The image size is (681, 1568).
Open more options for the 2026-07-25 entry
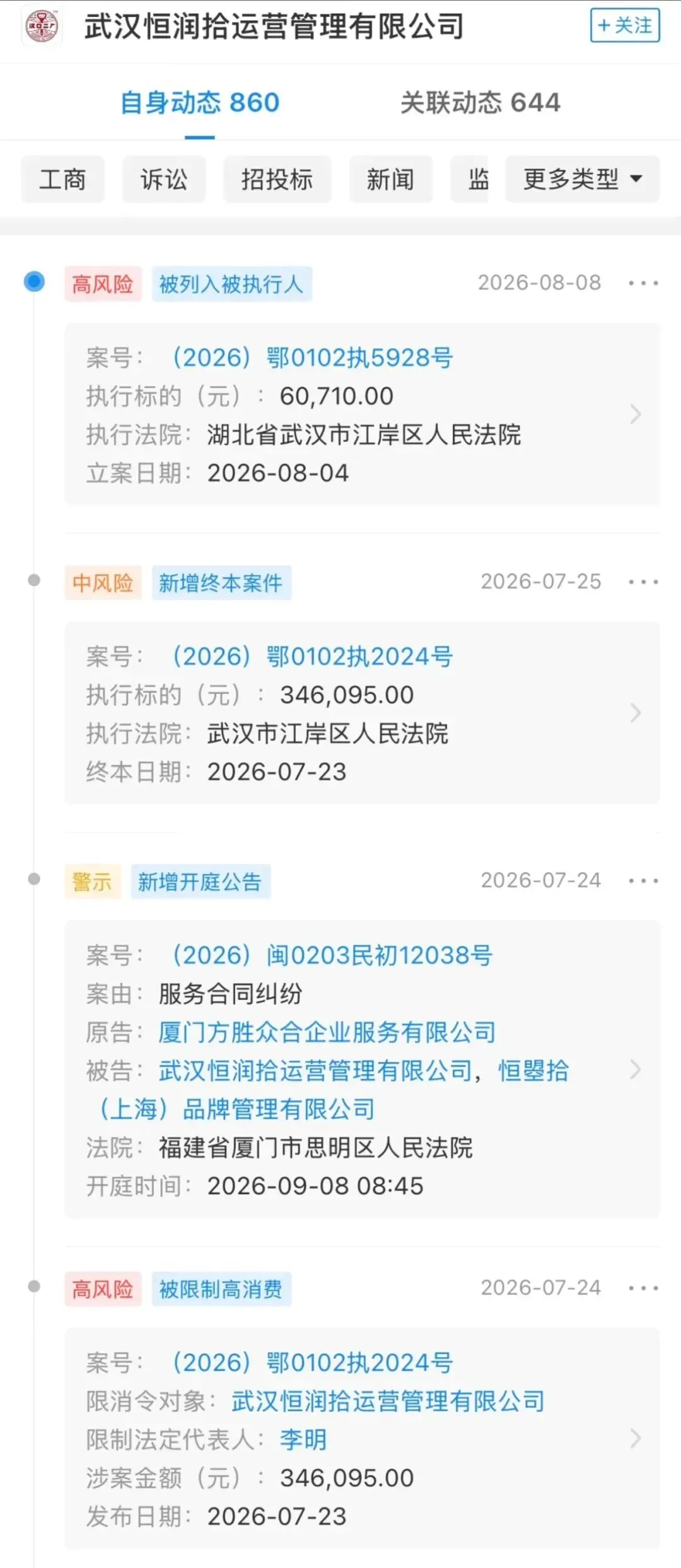pyautogui.click(x=643, y=582)
